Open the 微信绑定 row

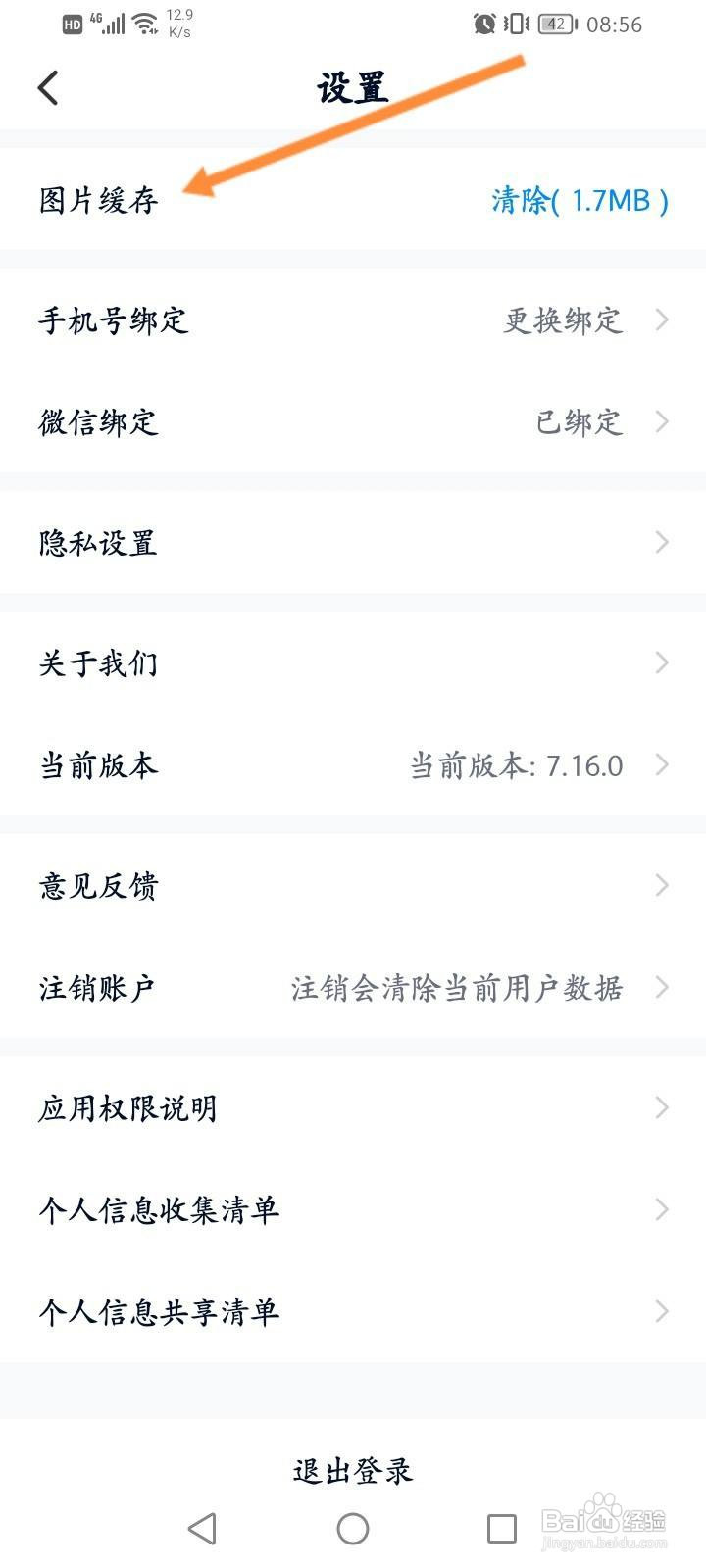click(x=353, y=422)
